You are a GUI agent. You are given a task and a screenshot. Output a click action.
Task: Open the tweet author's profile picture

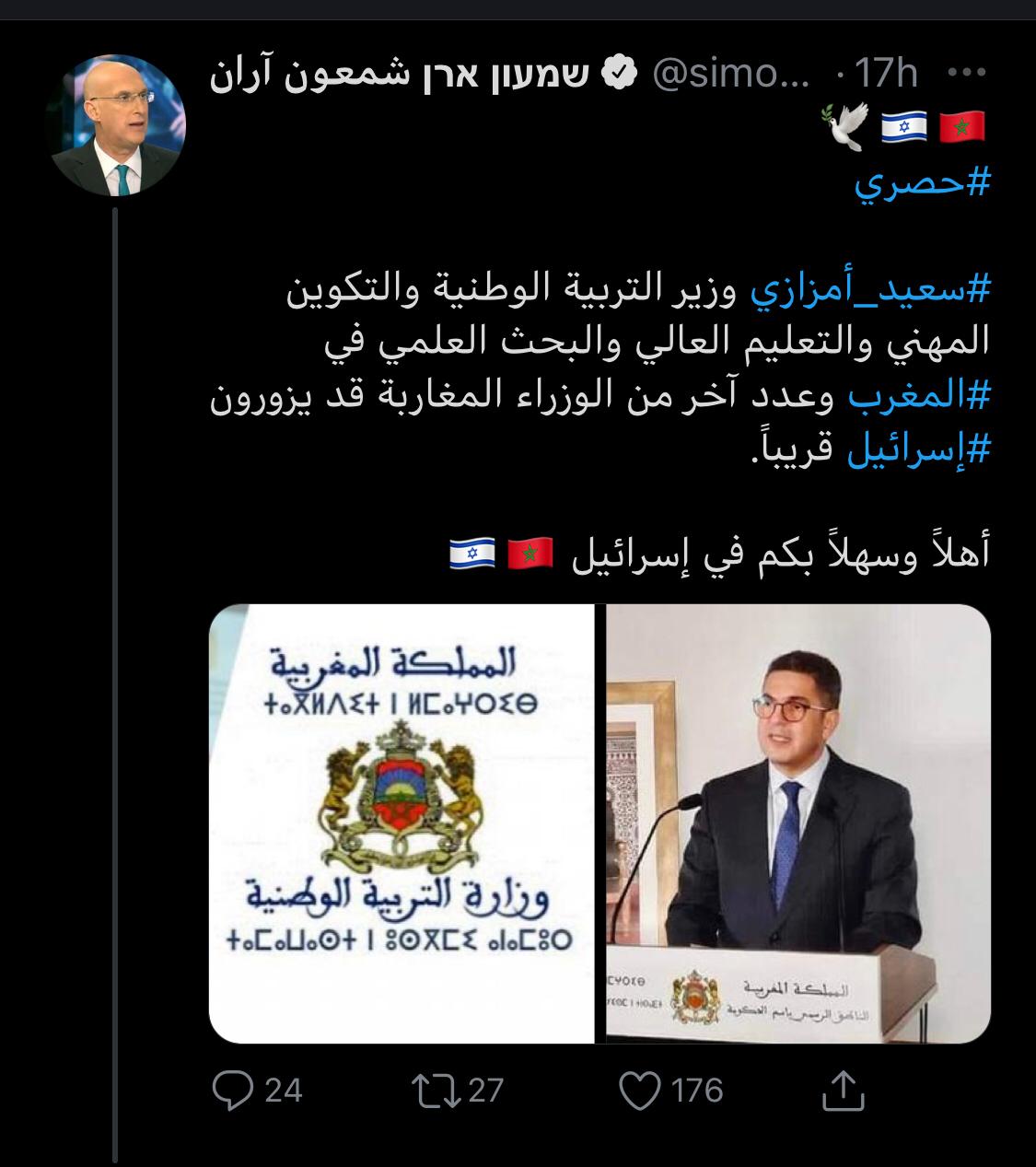coord(118,125)
